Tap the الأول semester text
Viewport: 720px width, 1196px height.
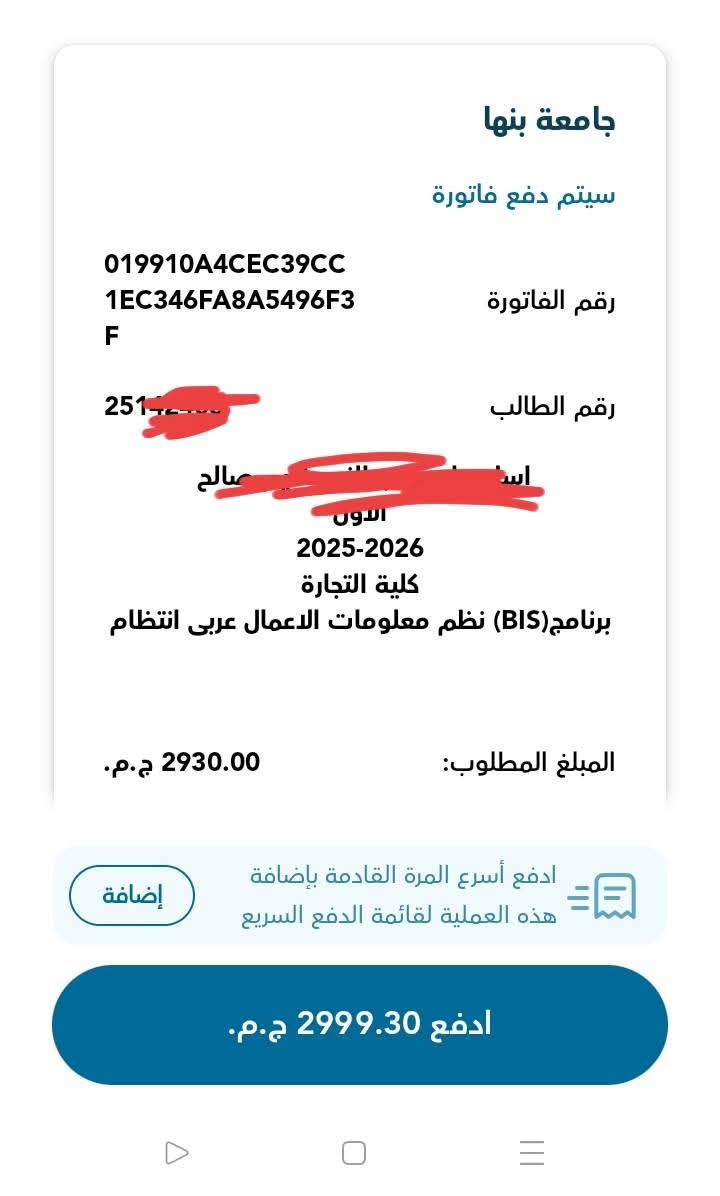pyautogui.click(x=360, y=512)
